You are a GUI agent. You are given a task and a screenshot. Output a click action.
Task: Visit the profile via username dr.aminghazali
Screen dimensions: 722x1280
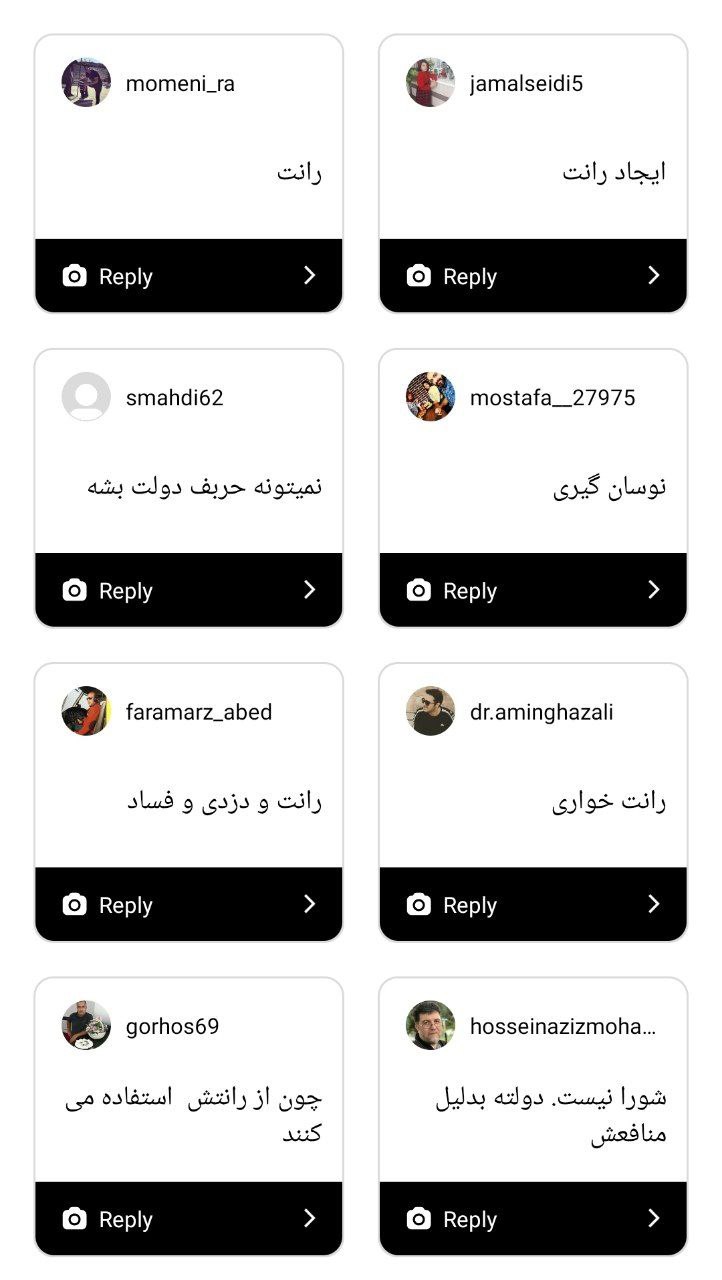tap(541, 712)
